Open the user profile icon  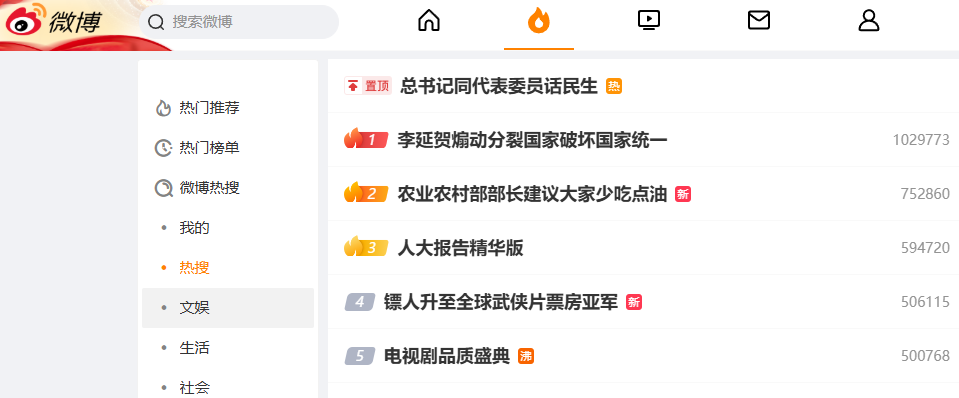[x=868, y=21]
